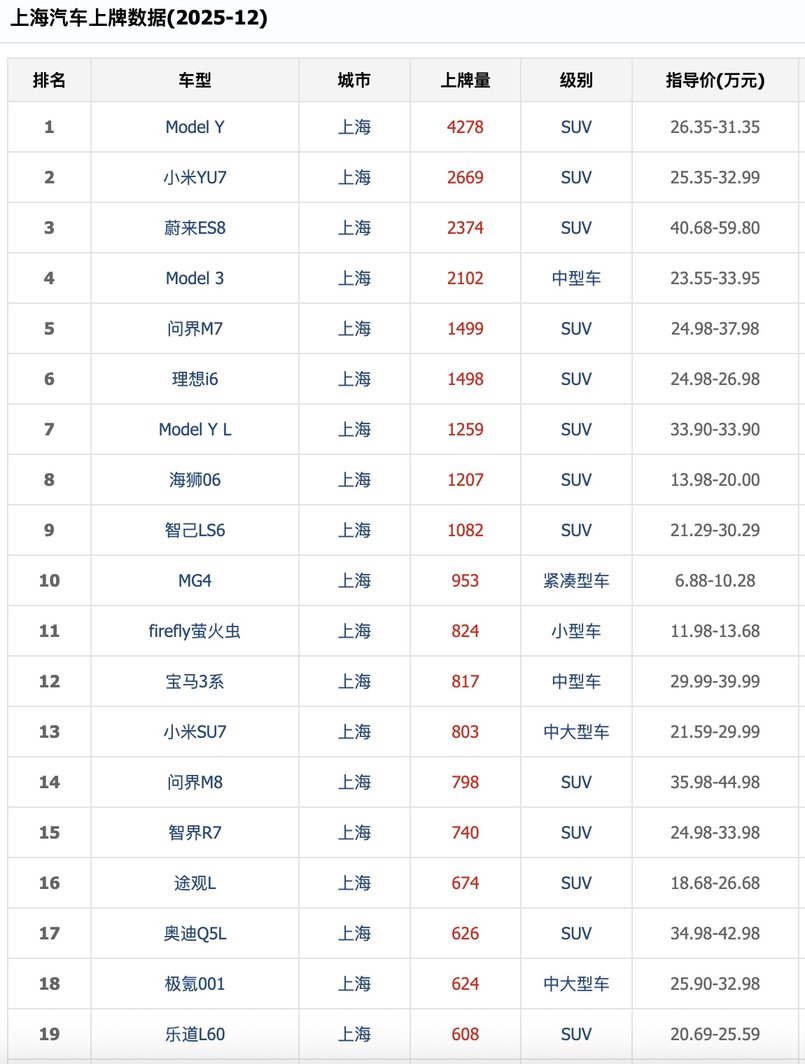
Task: Tap the 上海 city link in Model Y row
Action: coord(354,127)
